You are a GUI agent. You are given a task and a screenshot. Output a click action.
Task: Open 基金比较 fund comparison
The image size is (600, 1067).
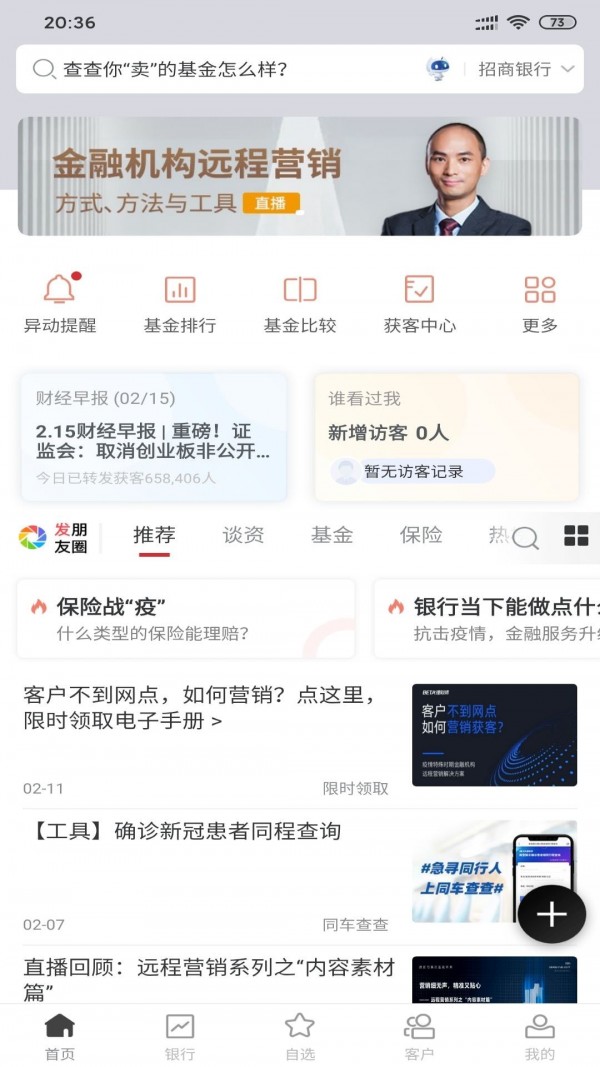[x=300, y=303]
